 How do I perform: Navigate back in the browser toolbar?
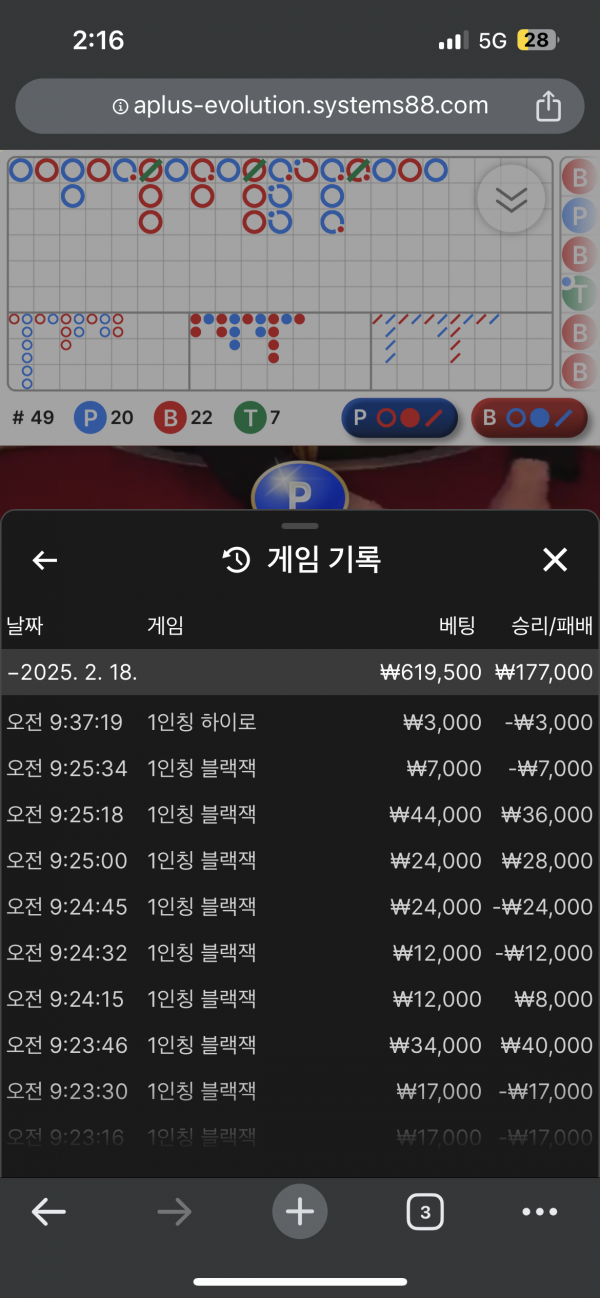(x=48, y=1212)
